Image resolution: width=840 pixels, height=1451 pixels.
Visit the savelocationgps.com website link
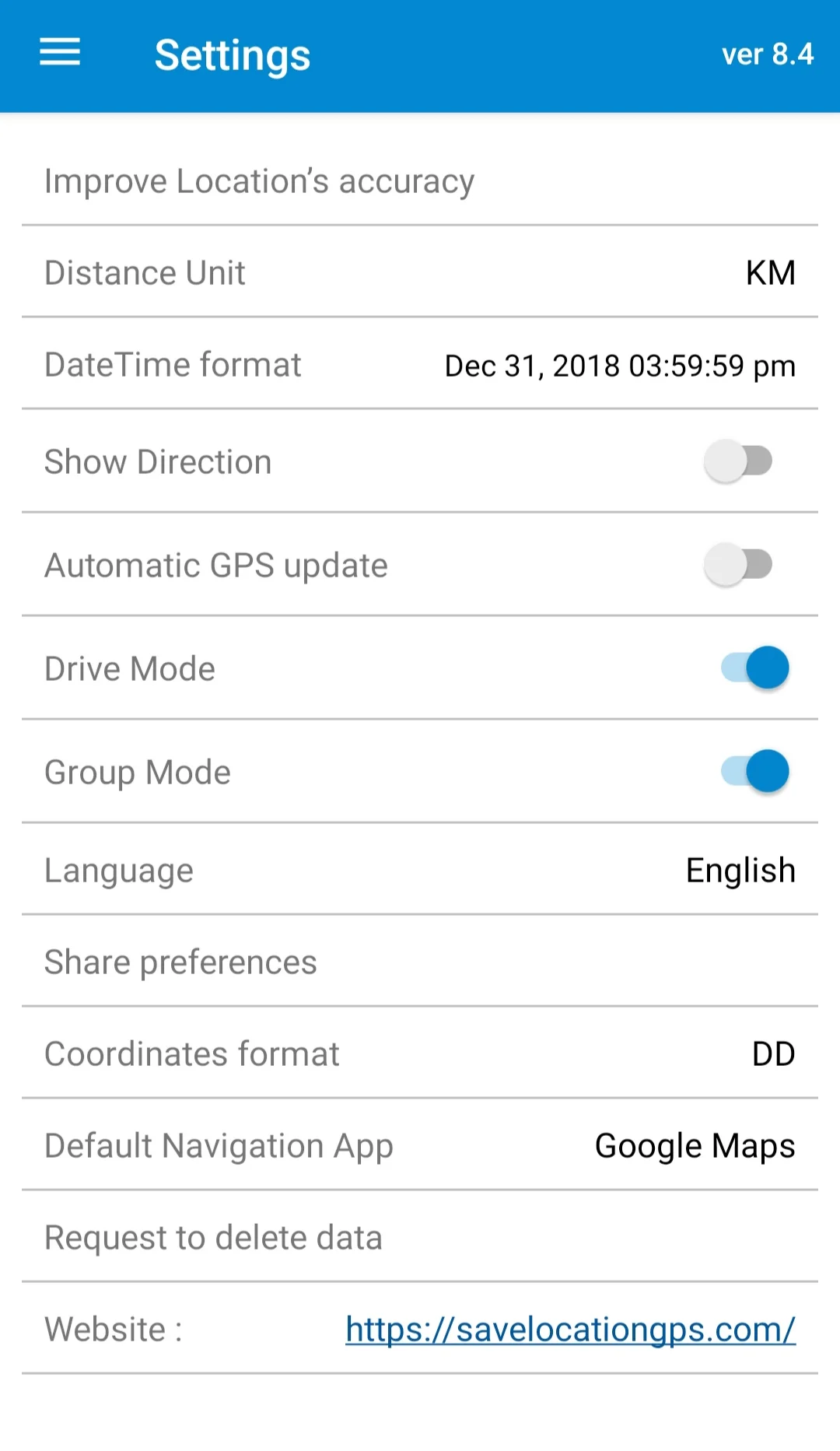pos(570,1330)
